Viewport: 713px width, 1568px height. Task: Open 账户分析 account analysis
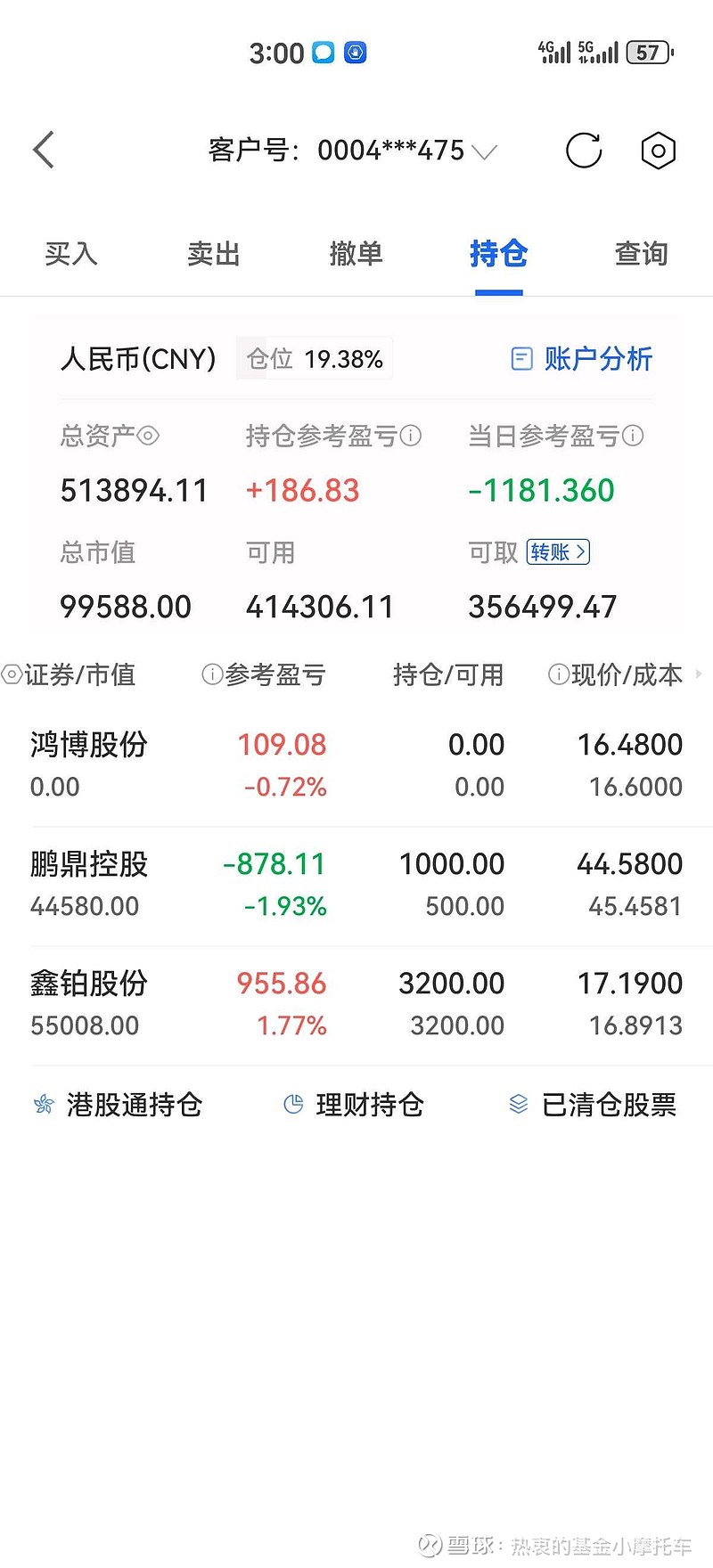(x=582, y=359)
